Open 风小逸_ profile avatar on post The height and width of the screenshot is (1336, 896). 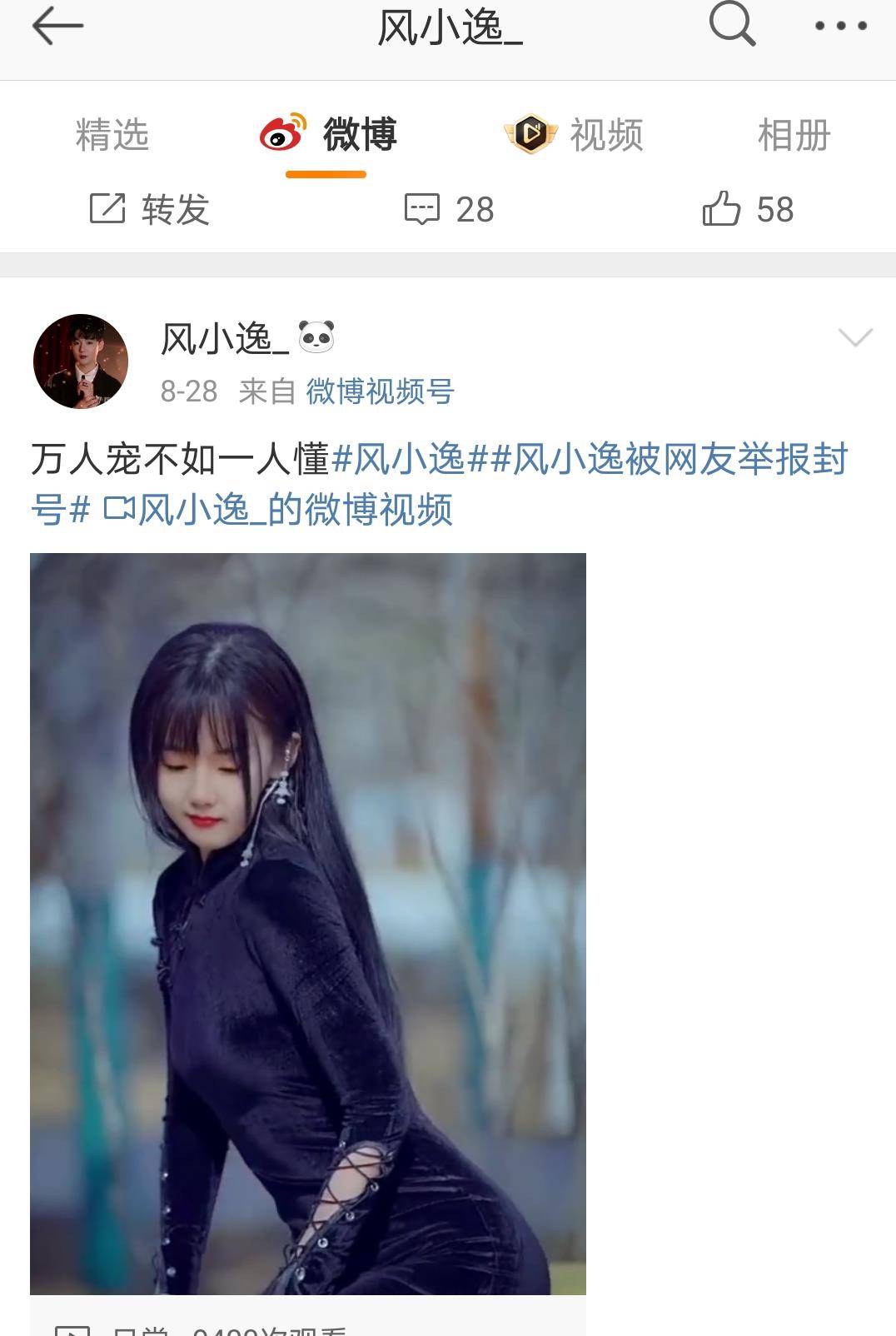click(x=81, y=361)
